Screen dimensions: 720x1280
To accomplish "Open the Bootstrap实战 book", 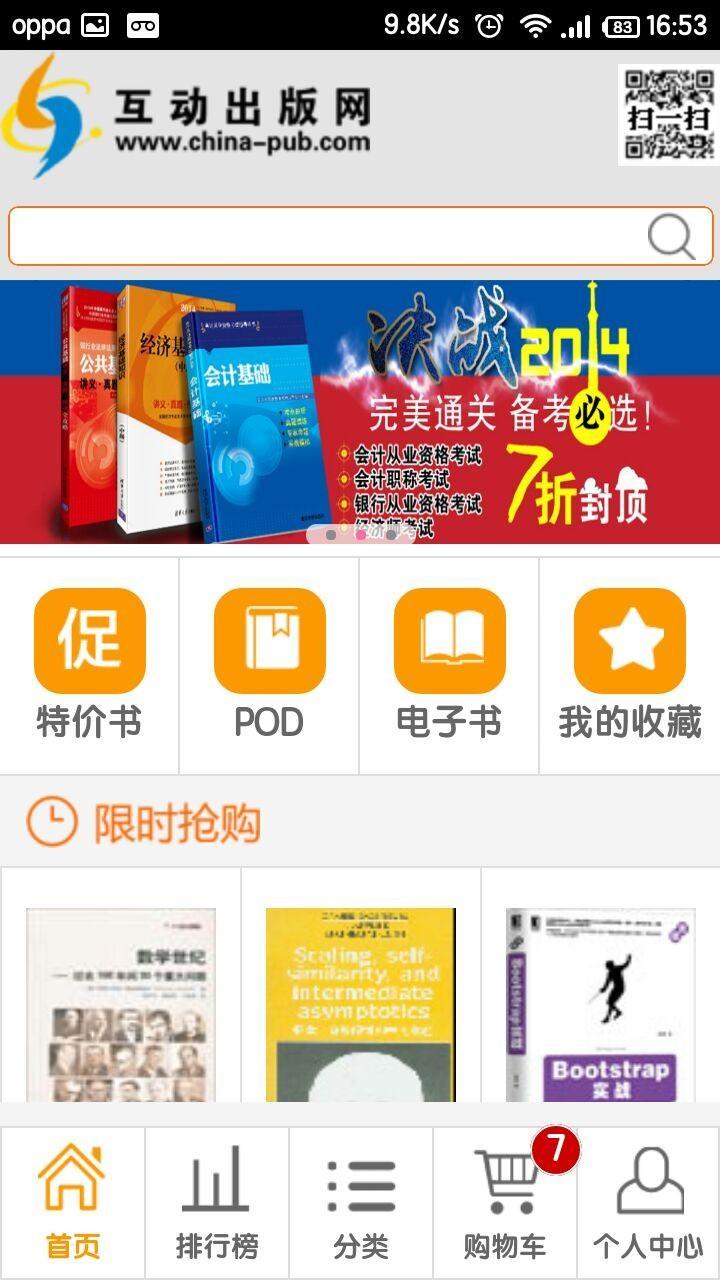I will click(600, 1004).
